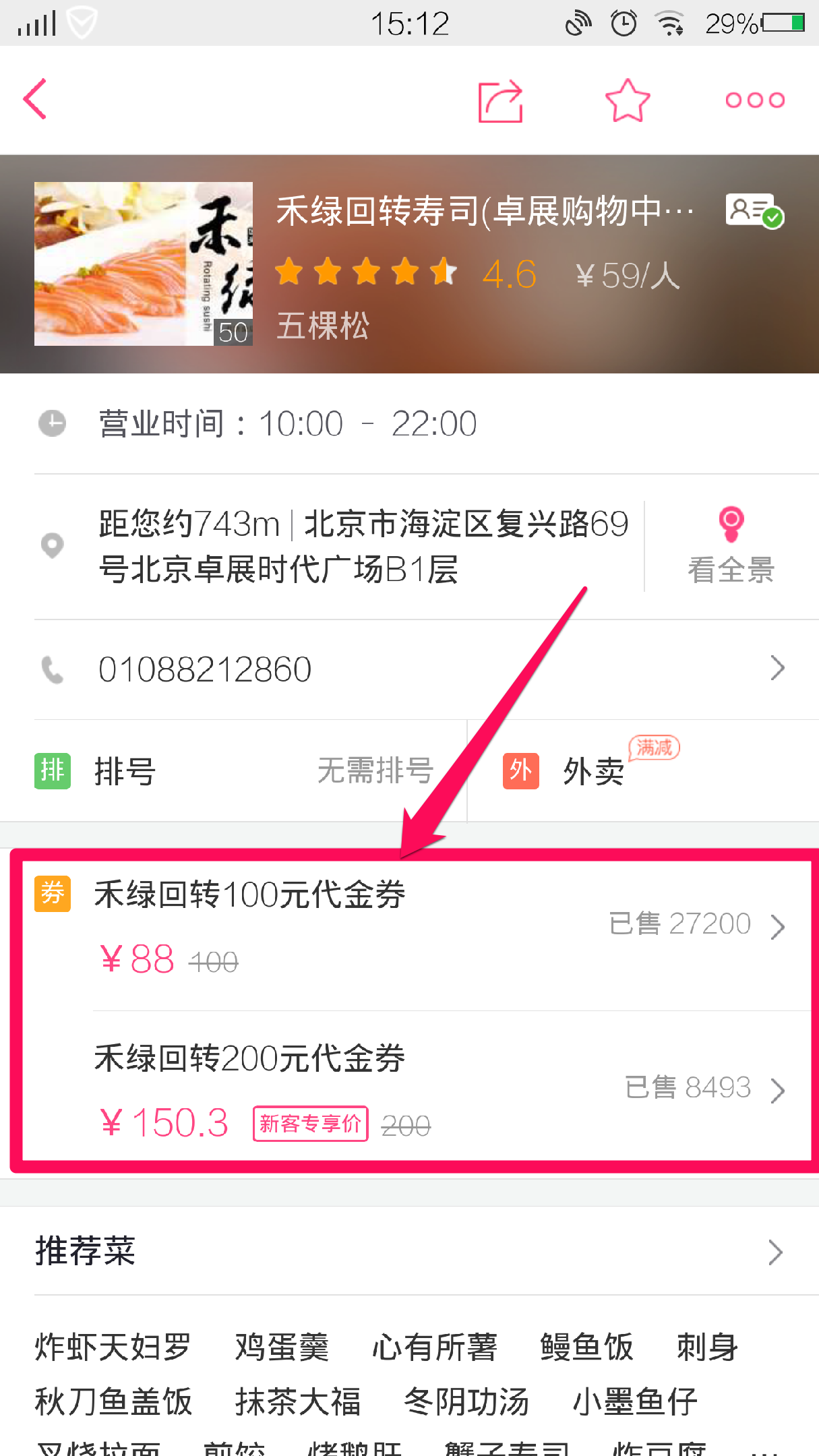Screen dimensions: 819x1456
Task: Share this restaurant page
Action: coord(500,101)
